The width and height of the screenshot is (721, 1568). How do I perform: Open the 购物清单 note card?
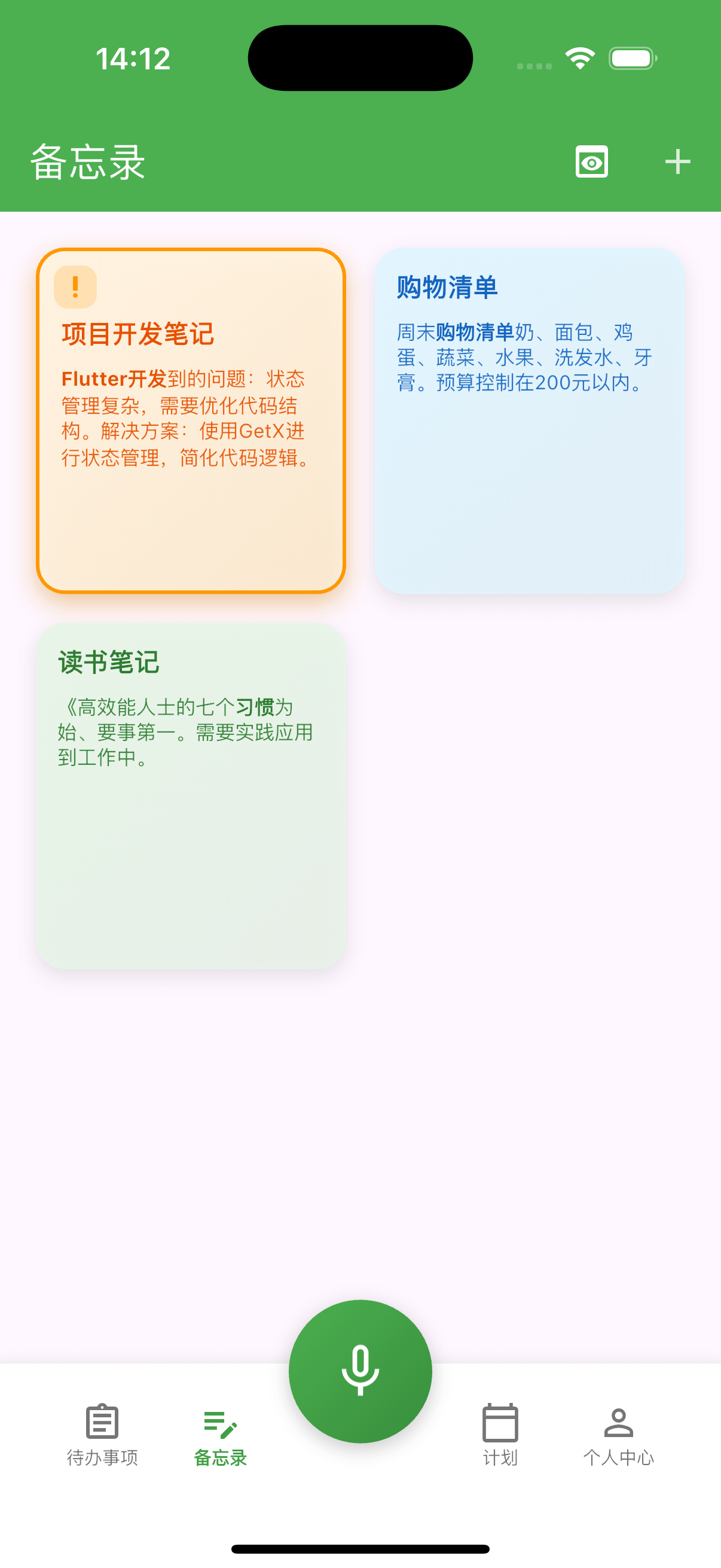click(x=529, y=420)
